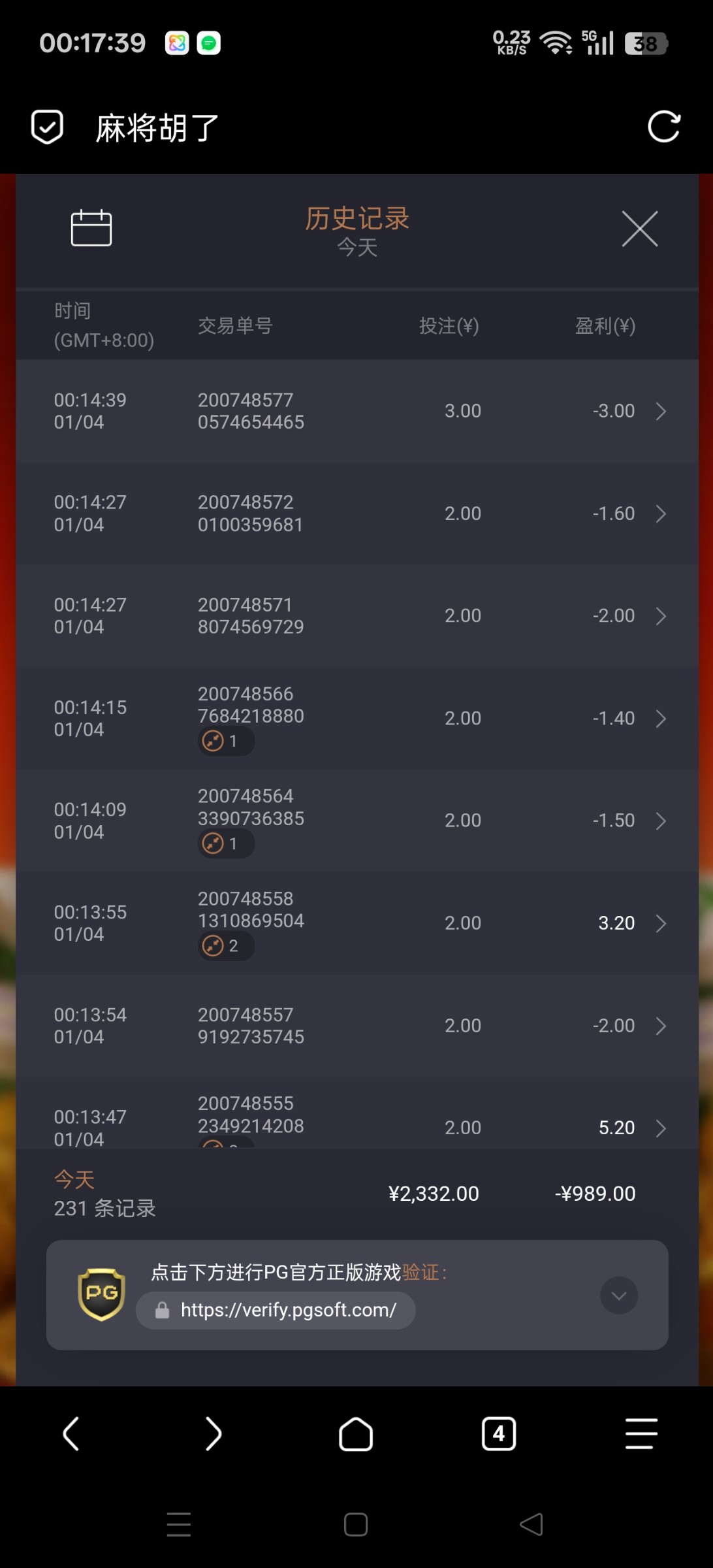Tap the system back button
This screenshot has height=1568, width=713.
click(x=531, y=1524)
